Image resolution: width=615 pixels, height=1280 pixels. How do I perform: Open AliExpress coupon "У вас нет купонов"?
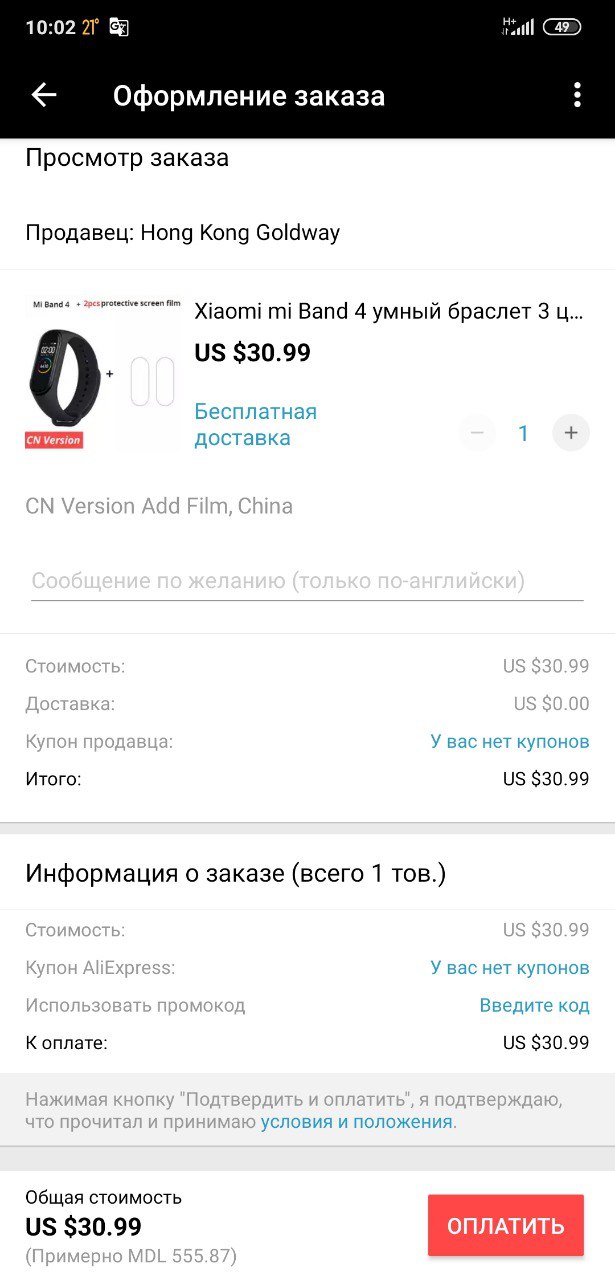tap(509, 968)
